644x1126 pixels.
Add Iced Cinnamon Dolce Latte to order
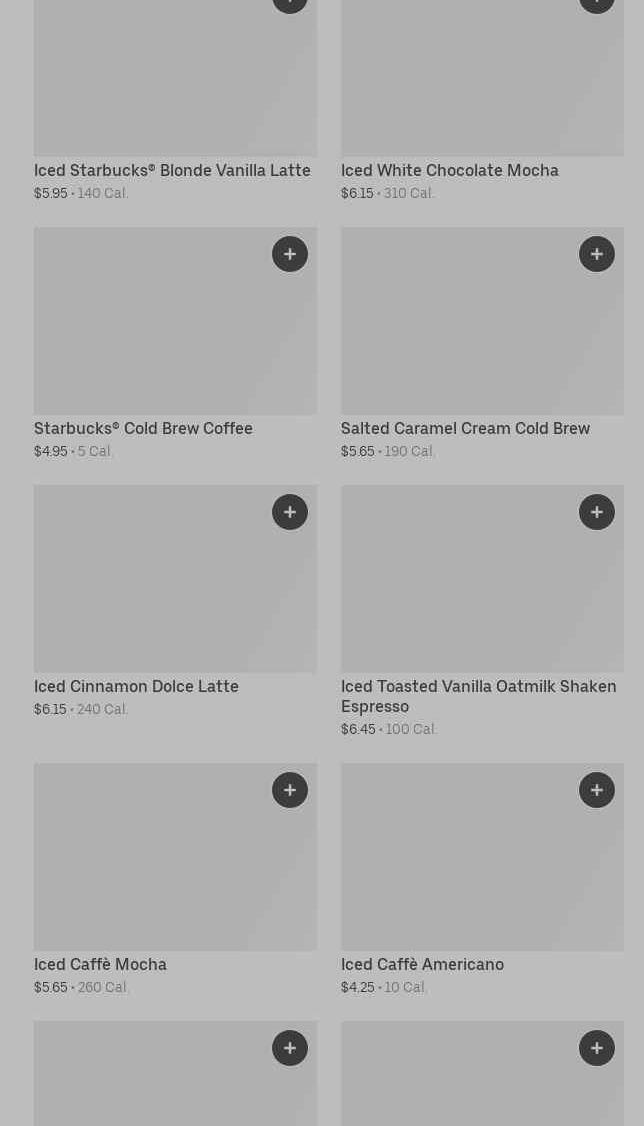tap(290, 512)
